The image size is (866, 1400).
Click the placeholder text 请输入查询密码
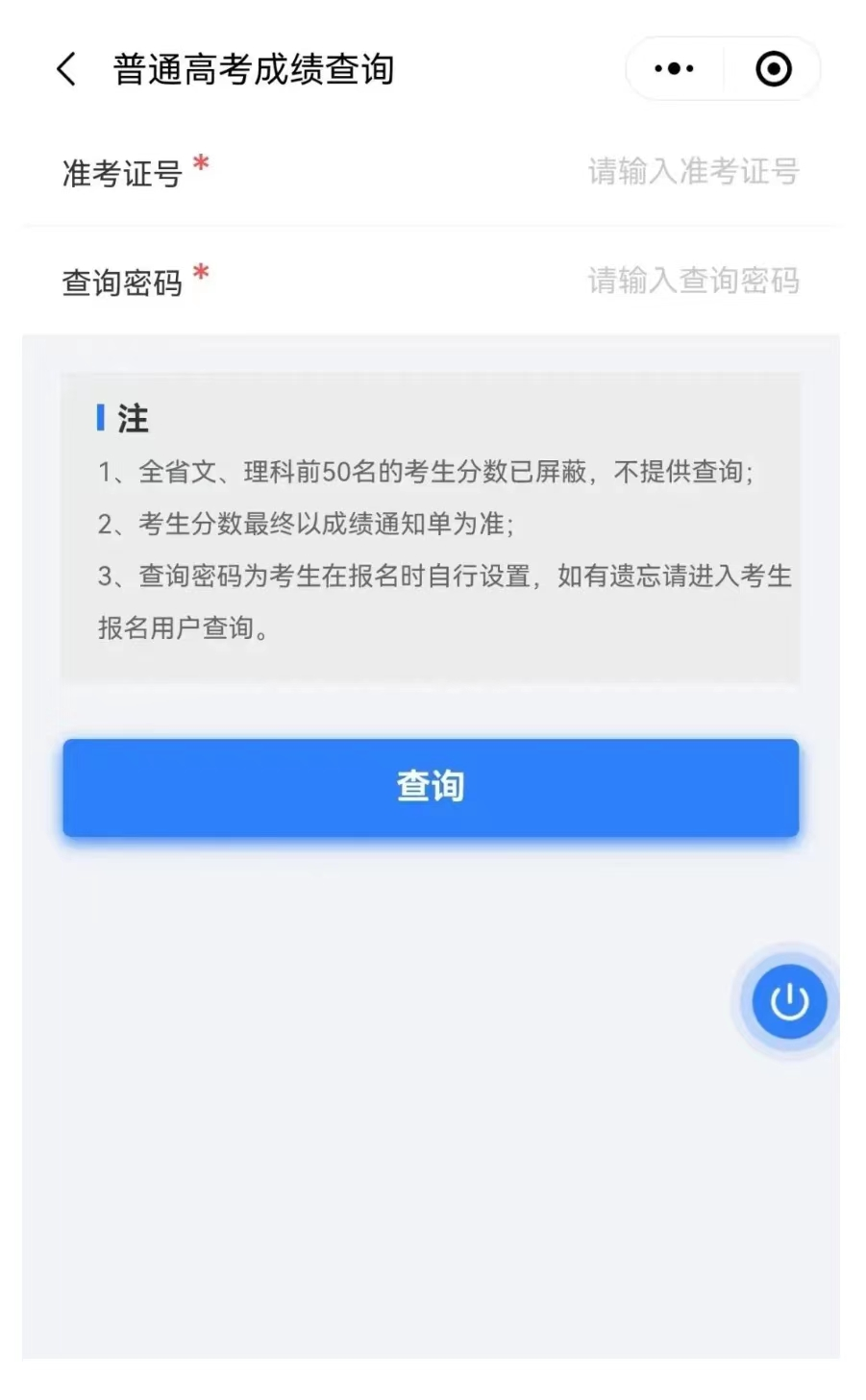694,281
